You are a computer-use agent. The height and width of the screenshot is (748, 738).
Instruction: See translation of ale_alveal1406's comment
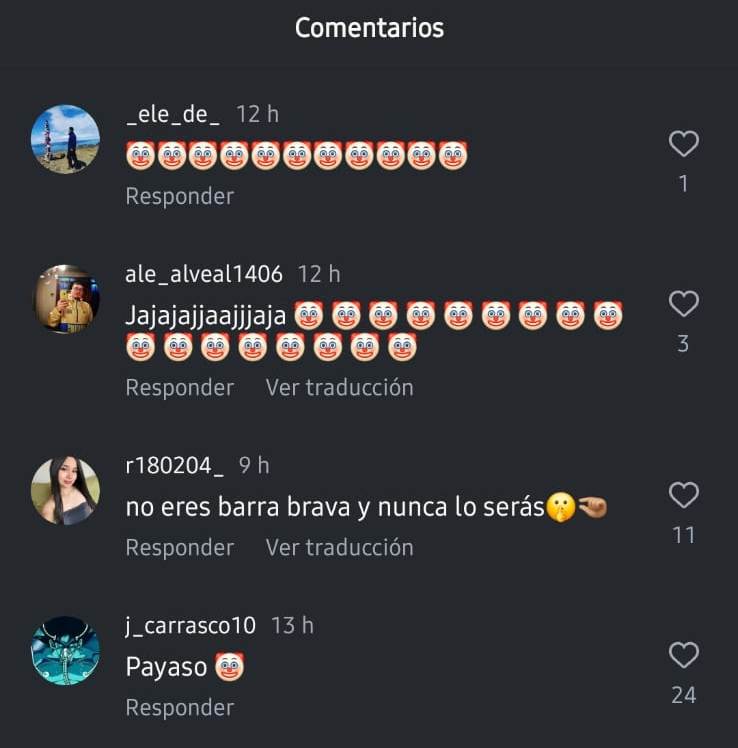(339, 387)
